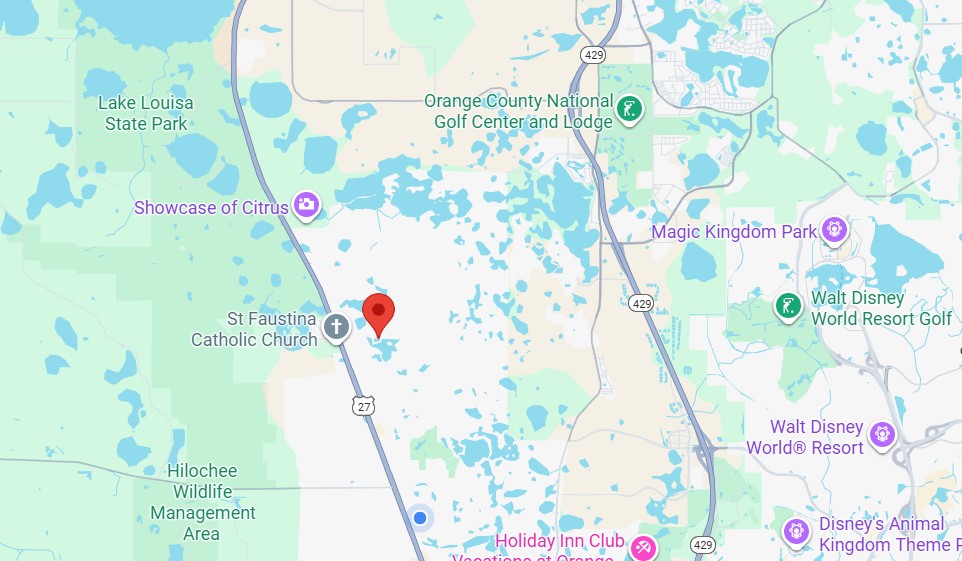Open the St Faustina Catholic Church marker
962x561 pixels.
(x=336, y=326)
